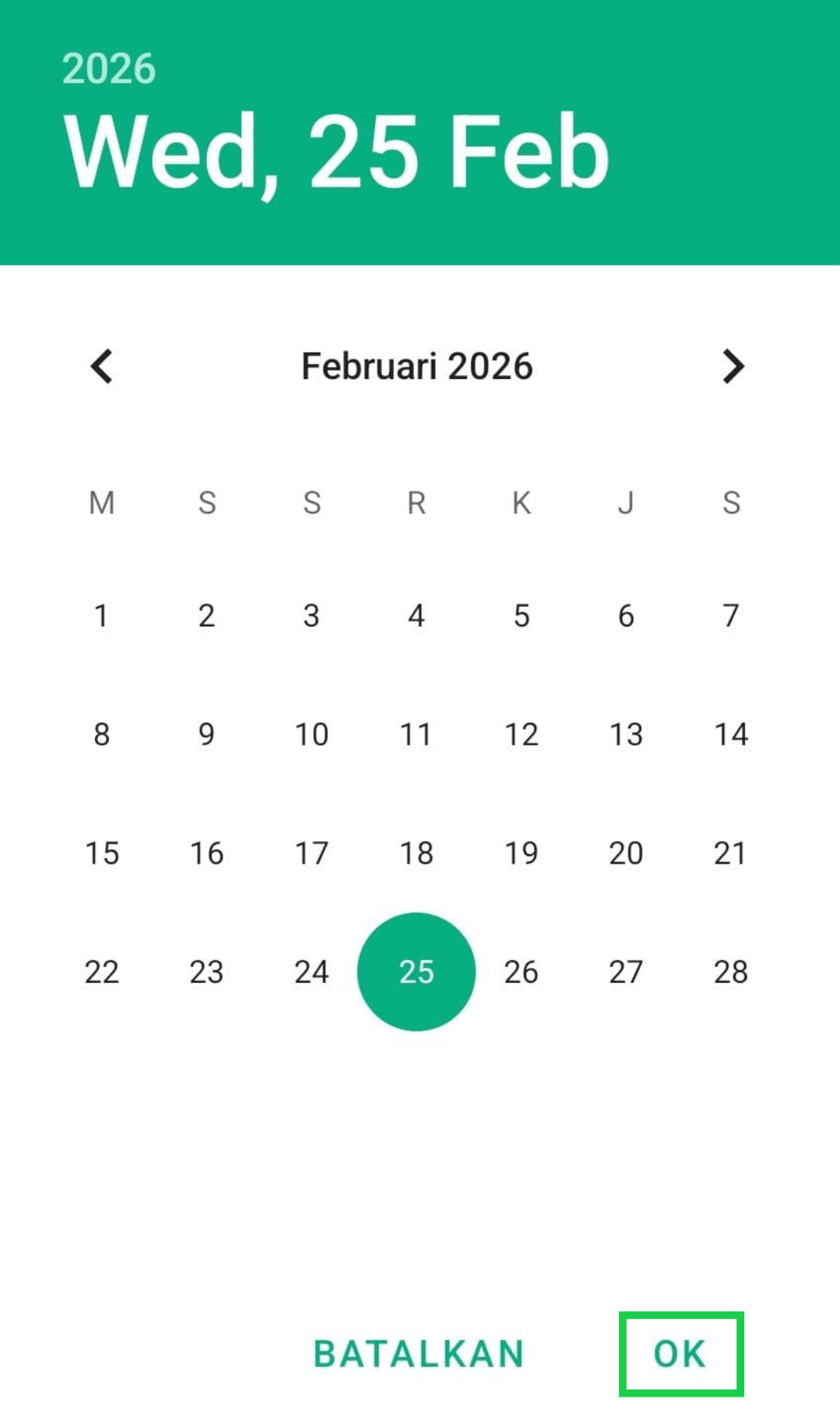Select day 9 in the calendar

point(207,735)
